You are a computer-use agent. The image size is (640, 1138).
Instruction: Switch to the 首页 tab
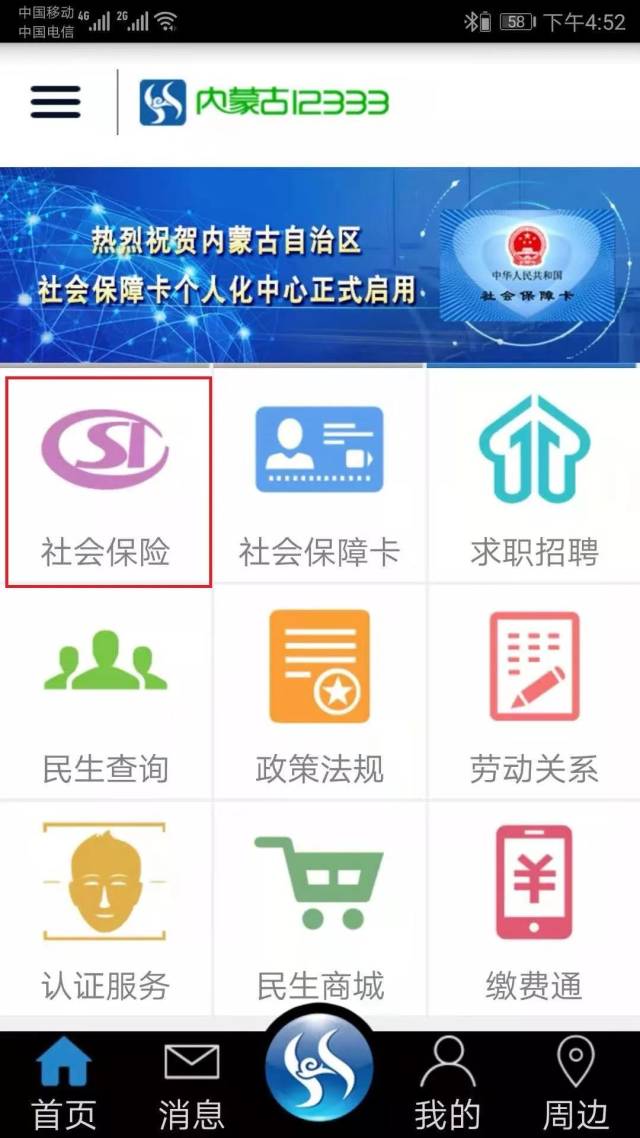pos(64,1084)
